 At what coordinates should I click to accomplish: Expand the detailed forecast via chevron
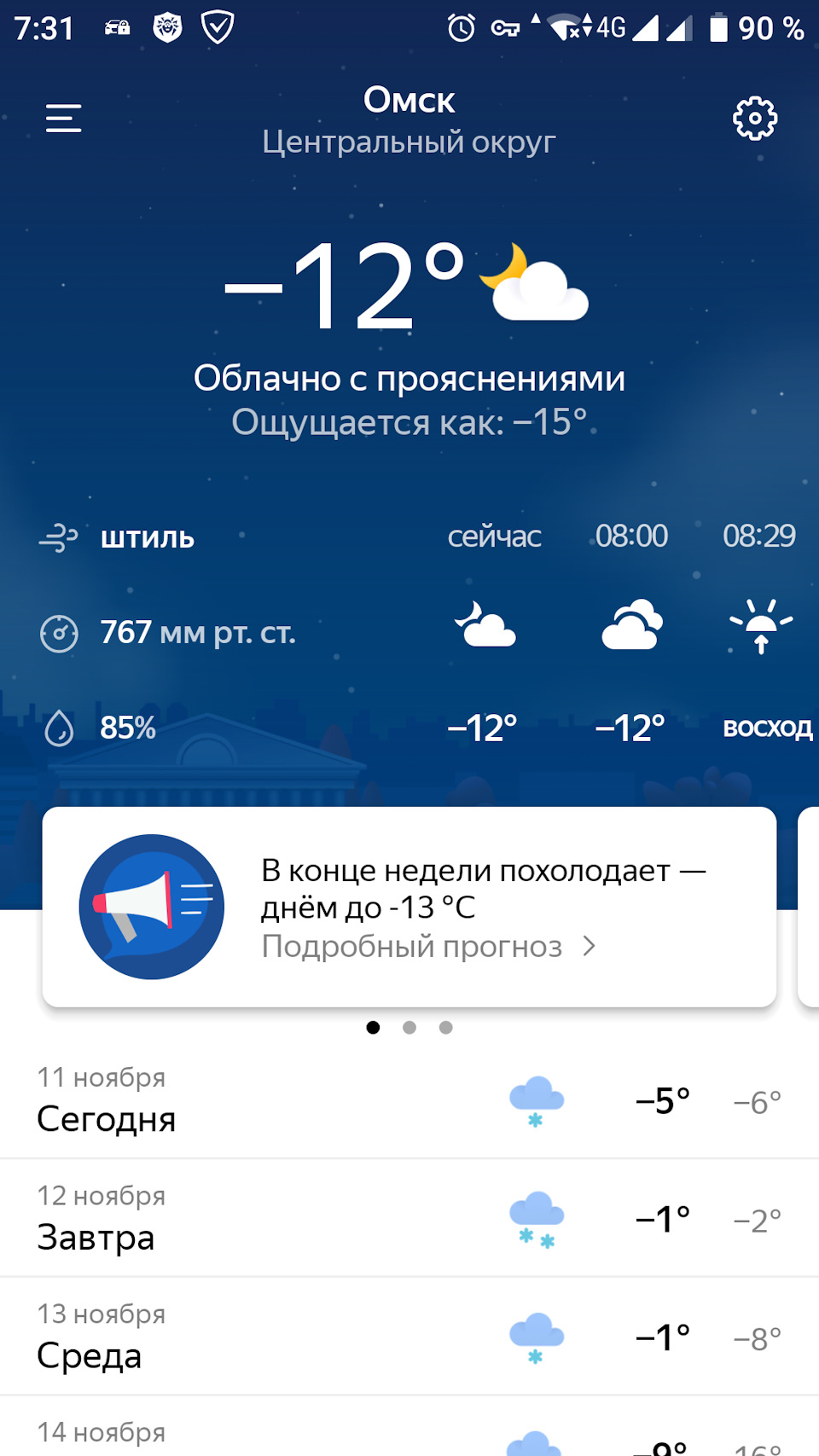pos(590,946)
